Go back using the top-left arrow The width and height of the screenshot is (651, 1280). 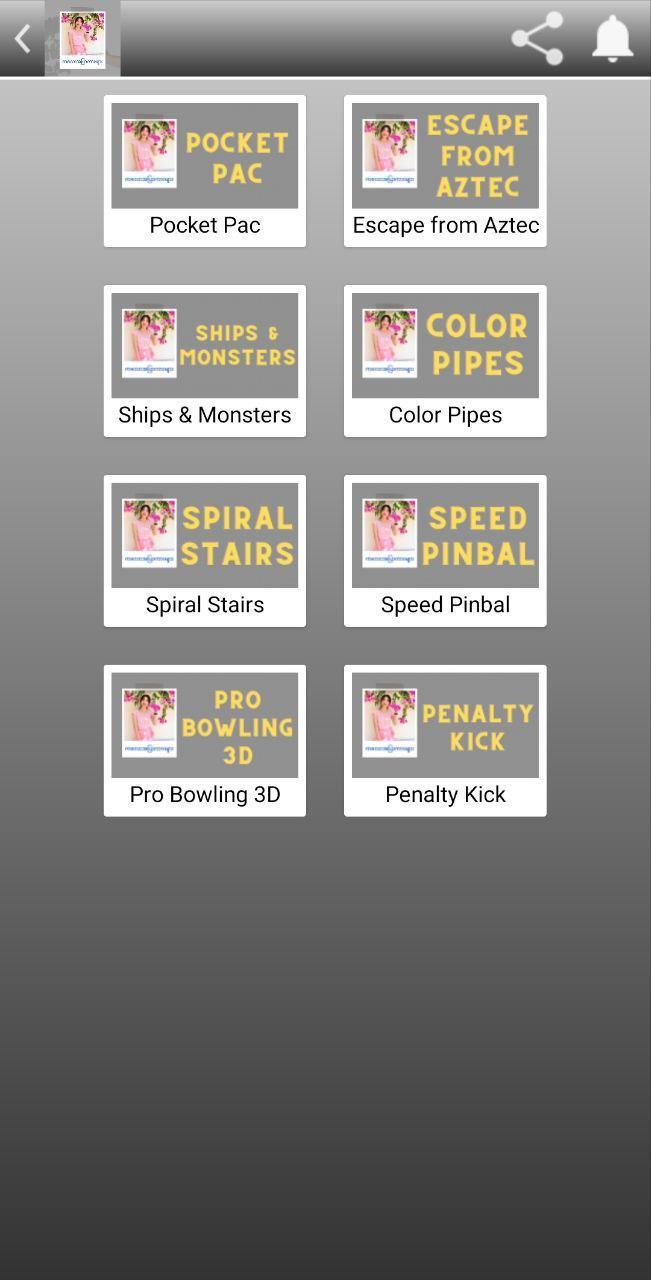(23, 39)
